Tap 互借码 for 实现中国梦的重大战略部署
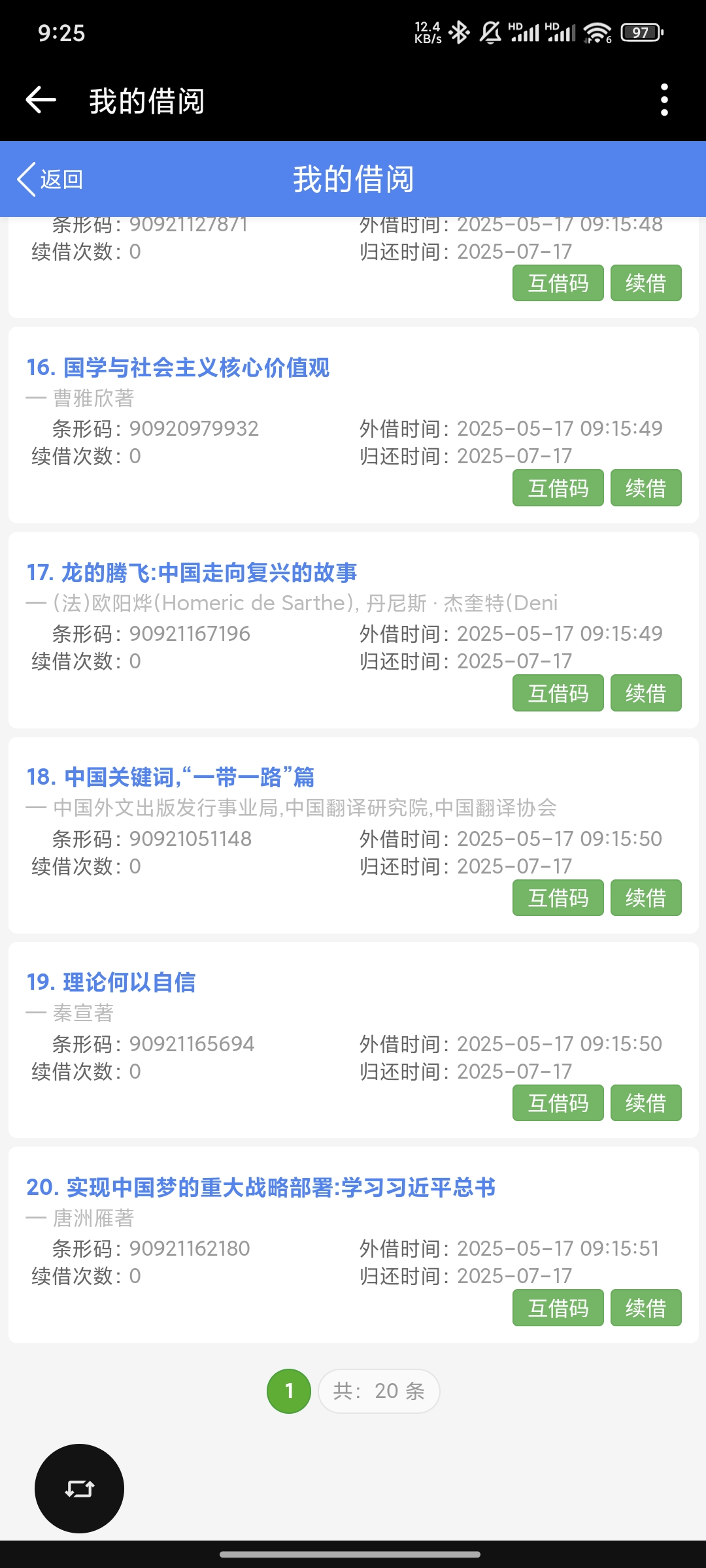This screenshot has width=706, height=1568. [558, 1308]
